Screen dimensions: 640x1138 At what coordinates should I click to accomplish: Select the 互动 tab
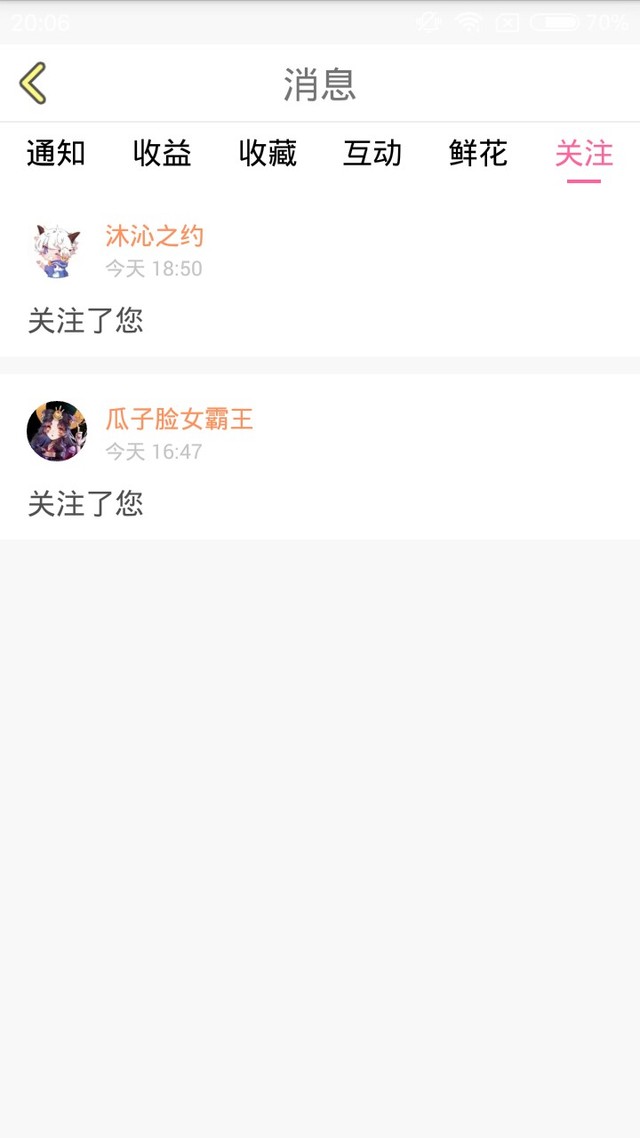click(373, 153)
